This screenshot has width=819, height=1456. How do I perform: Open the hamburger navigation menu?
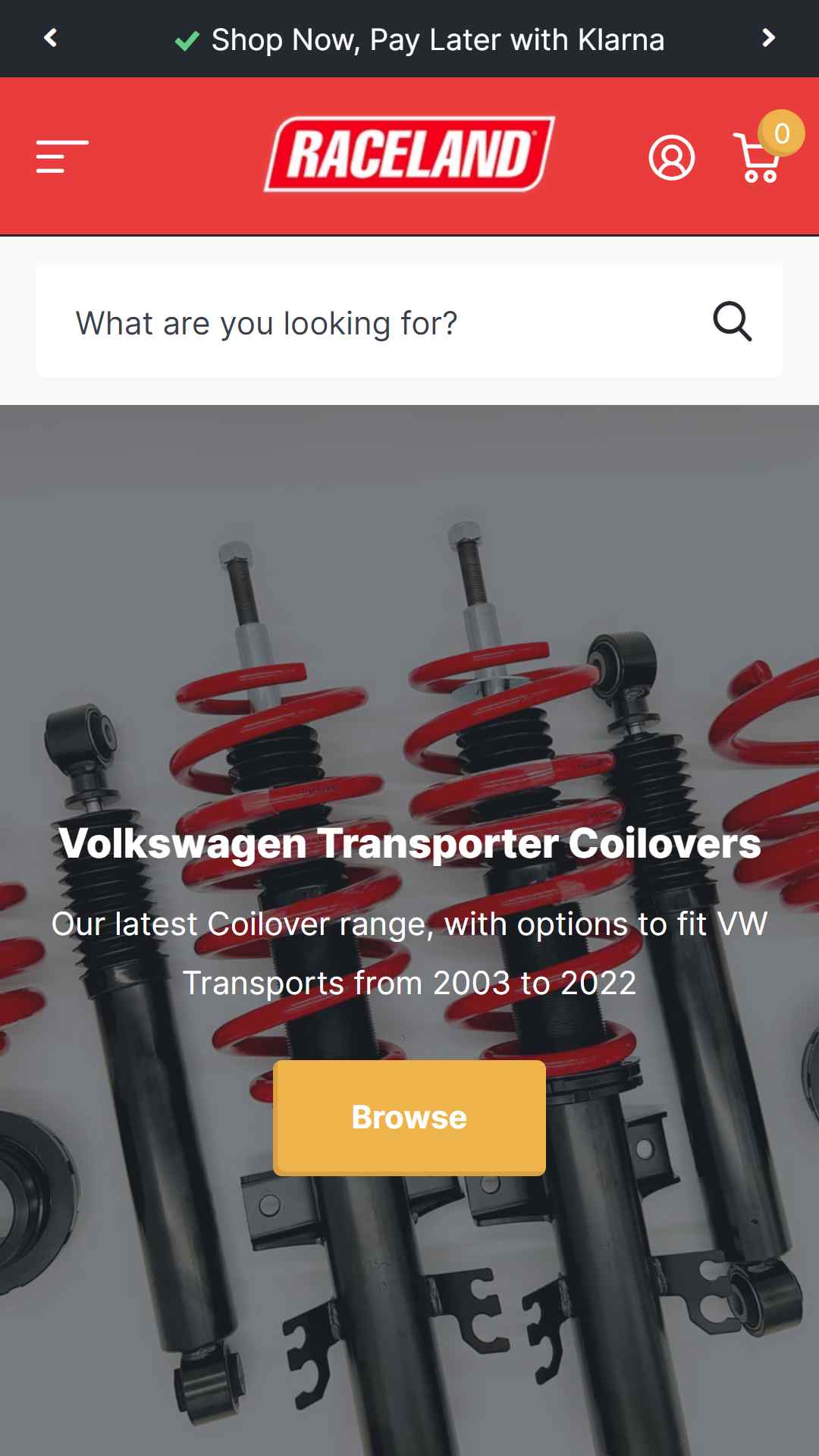click(62, 157)
